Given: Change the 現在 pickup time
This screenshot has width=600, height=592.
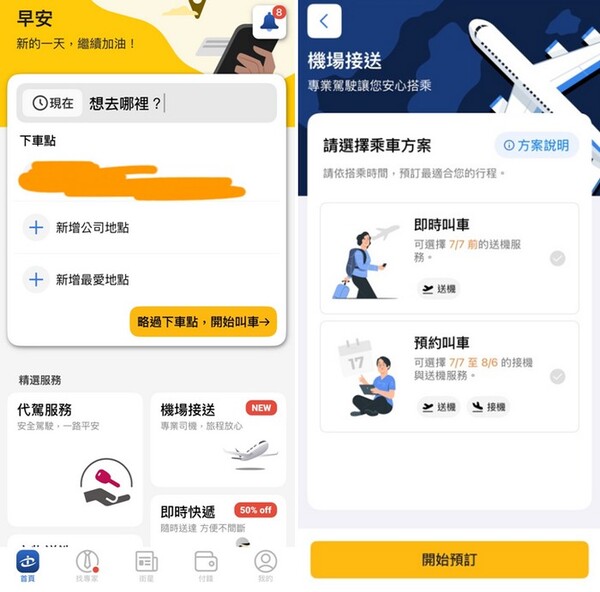Looking at the screenshot, I should pos(54,103).
